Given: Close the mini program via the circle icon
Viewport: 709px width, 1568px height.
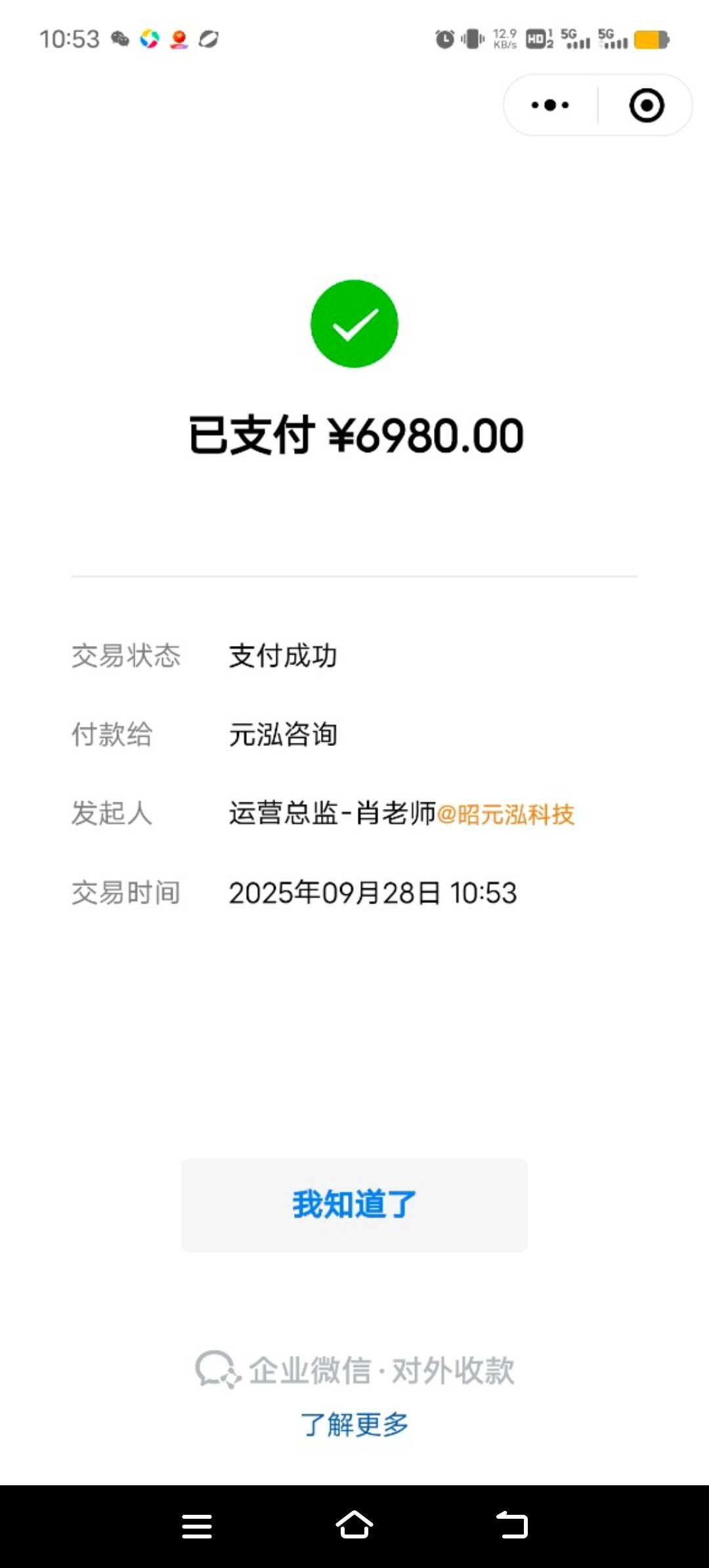Looking at the screenshot, I should tap(647, 105).
